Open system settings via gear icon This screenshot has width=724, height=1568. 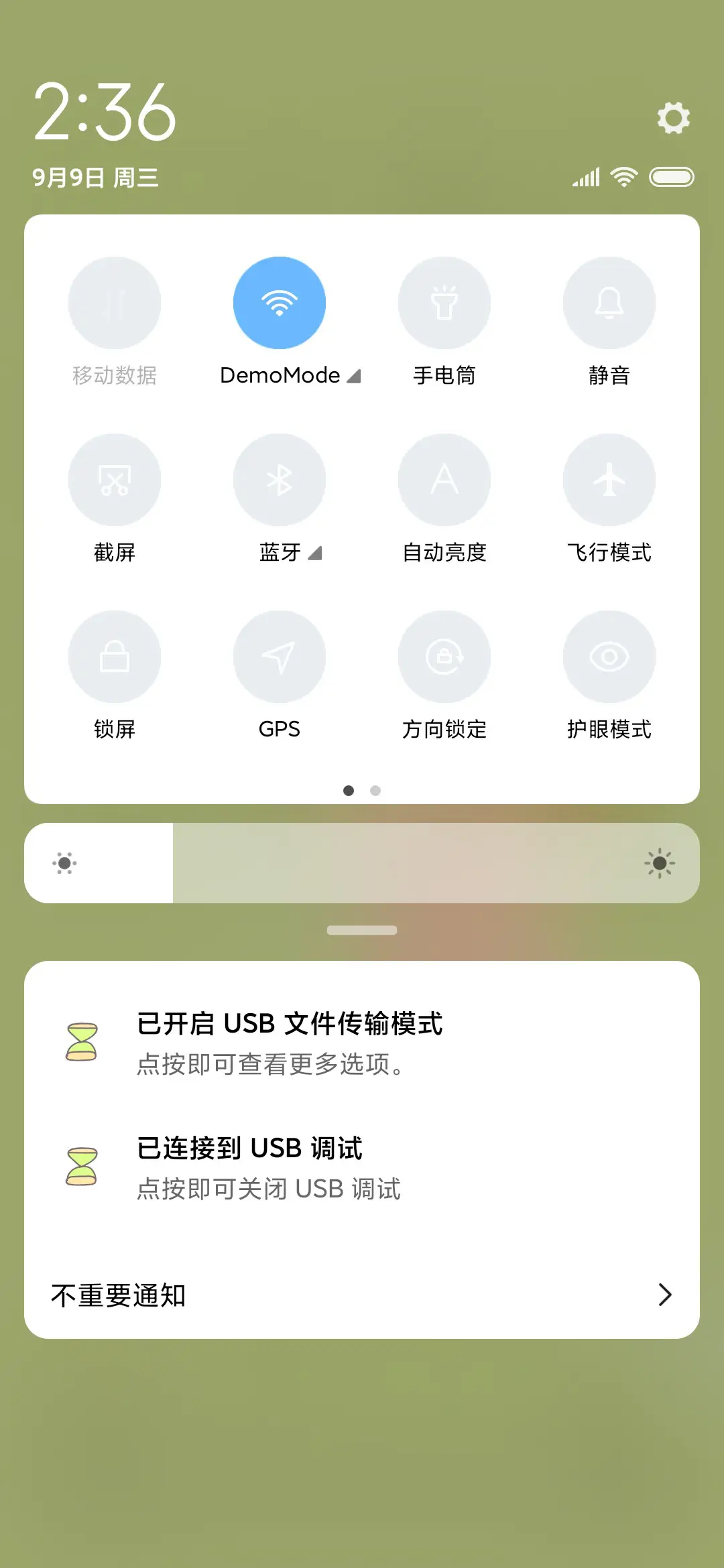point(674,119)
